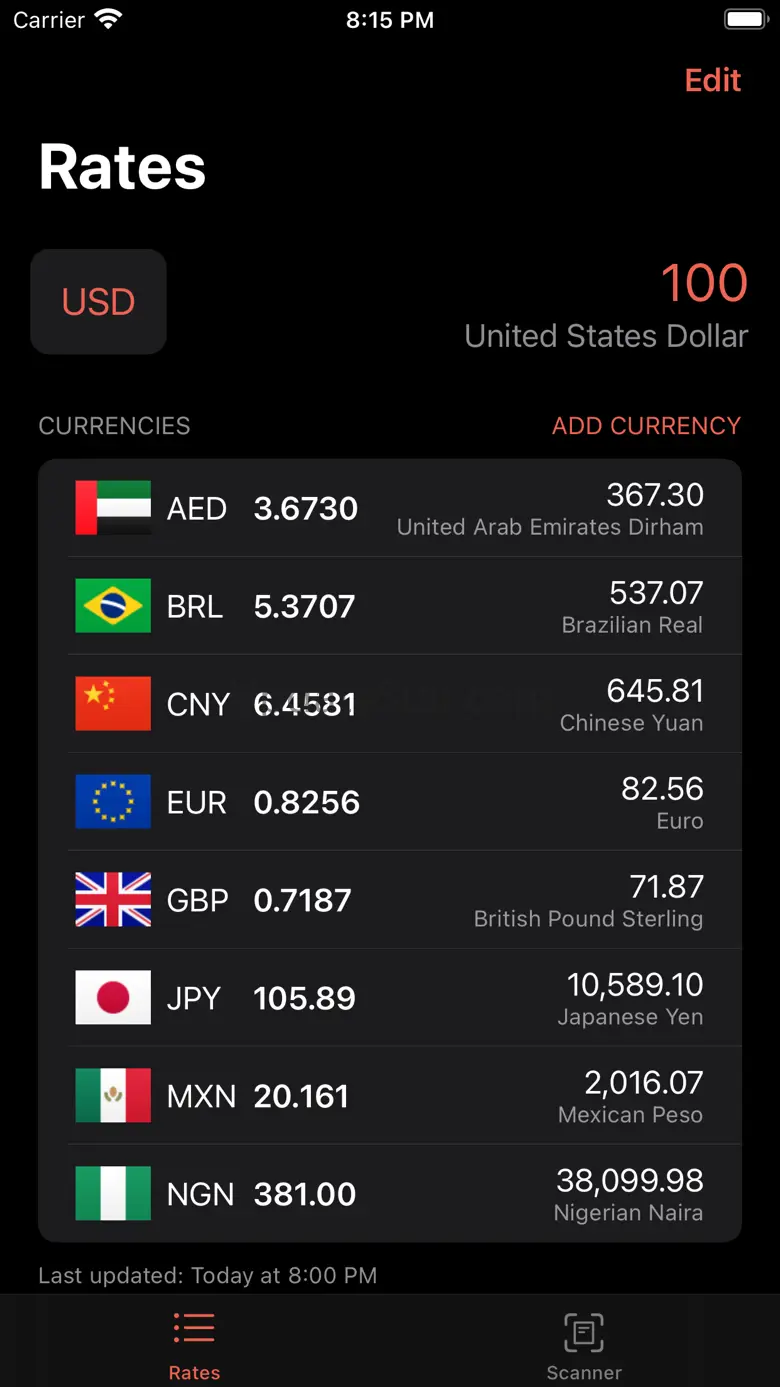This screenshot has width=780, height=1387.
Task: Tap Edit to modify the currency list
Action: pos(712,81)
